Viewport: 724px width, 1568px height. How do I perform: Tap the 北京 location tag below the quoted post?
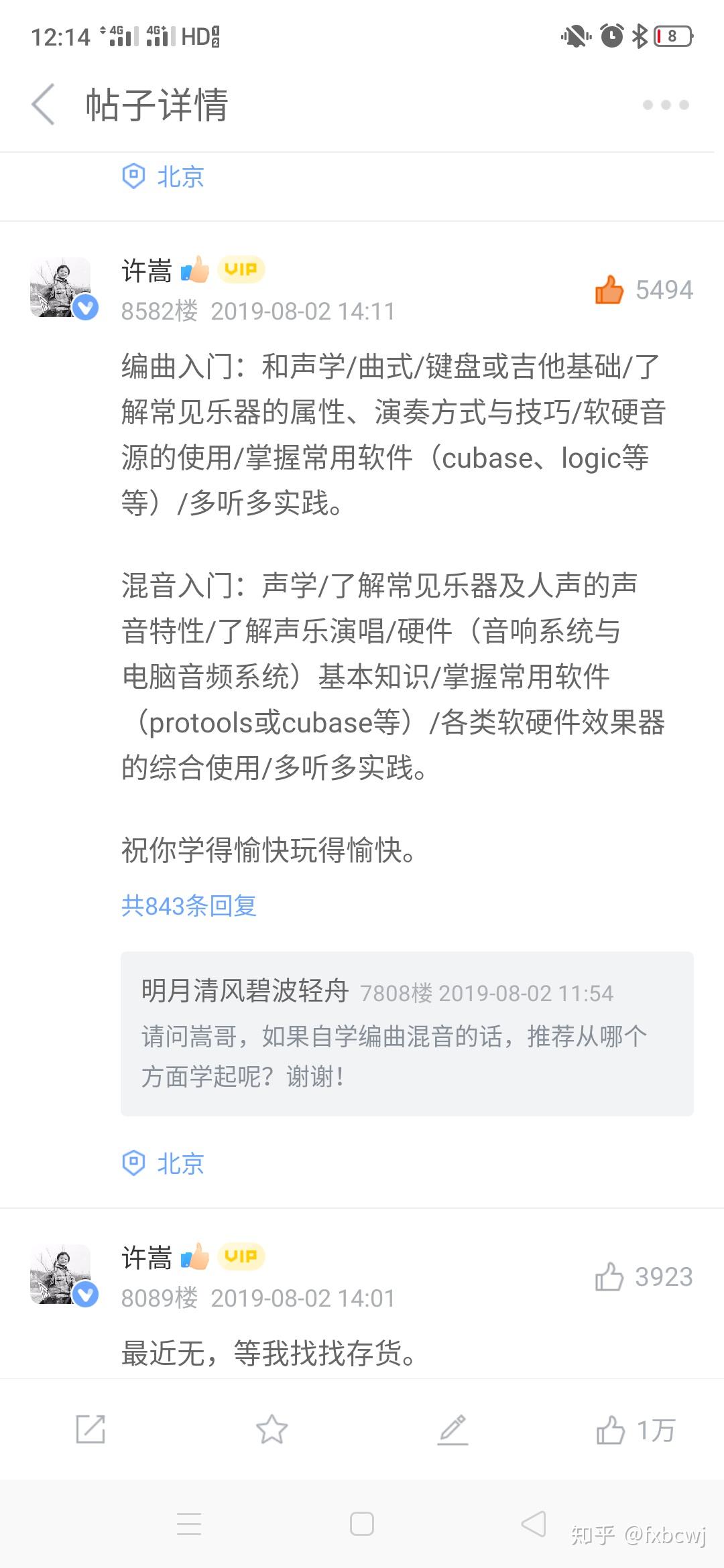pyautogui.click(x=164, y=1163)
